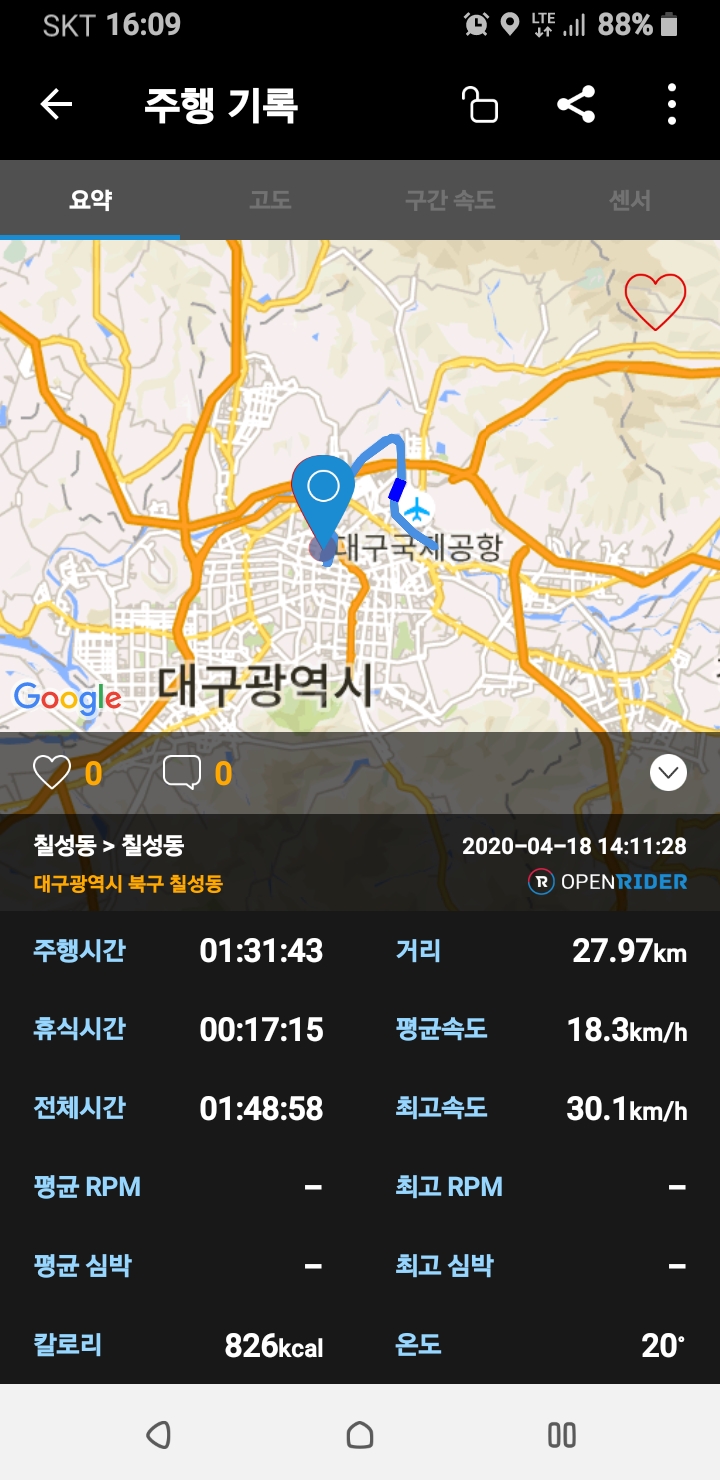Screen dimensions: 720x1480
Task: Select the 요약 tab
Action: click(90, 200)
